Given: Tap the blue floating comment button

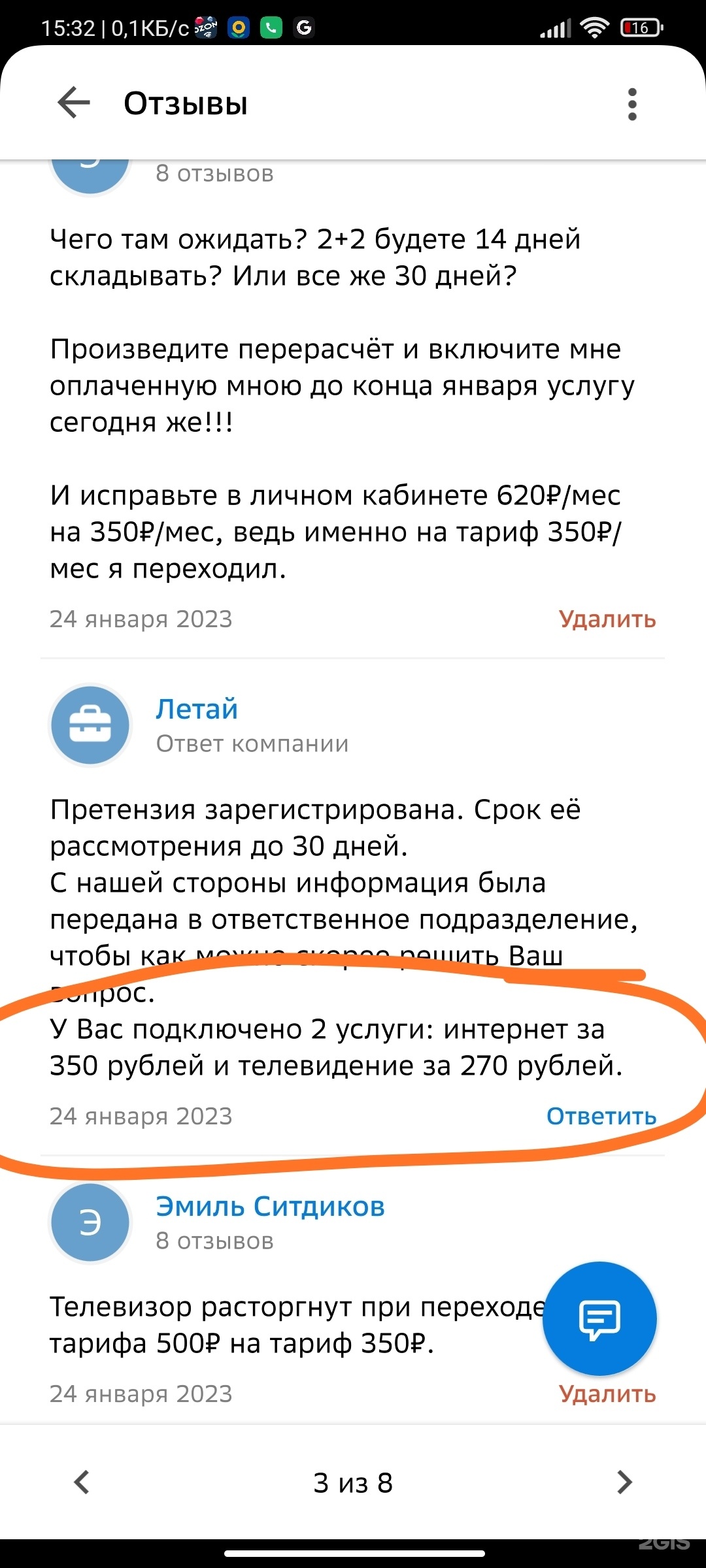Looking at the screenshot, I should [599, 1318].
